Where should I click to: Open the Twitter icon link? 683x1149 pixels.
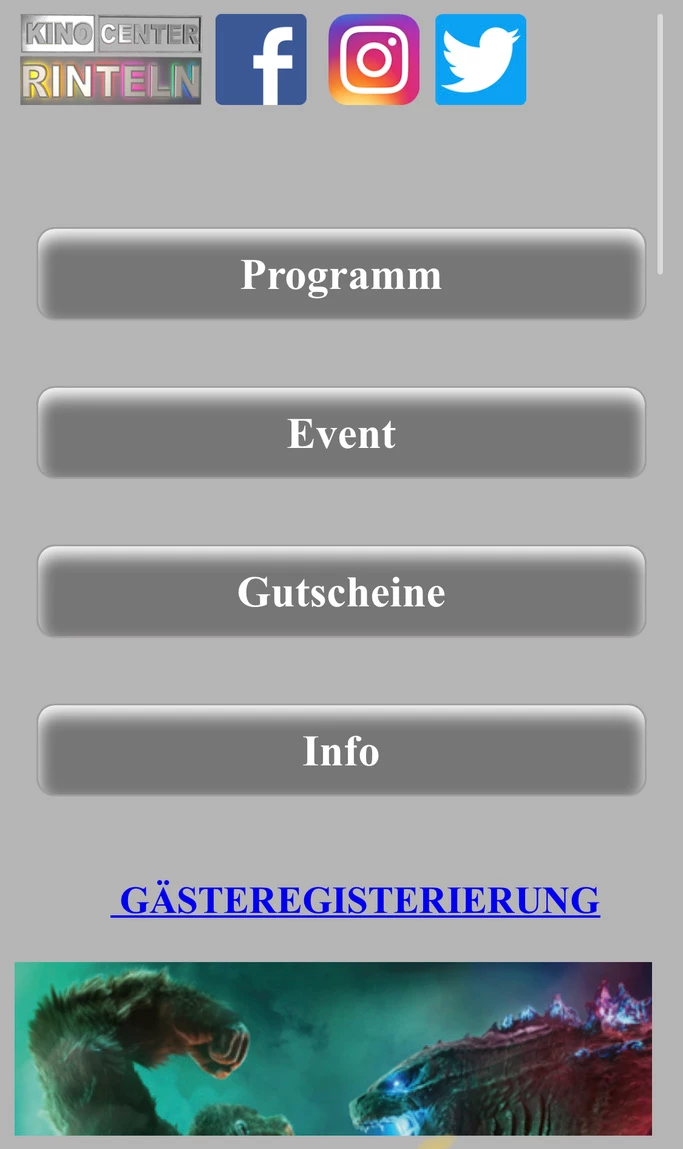(x=481, y=60)
